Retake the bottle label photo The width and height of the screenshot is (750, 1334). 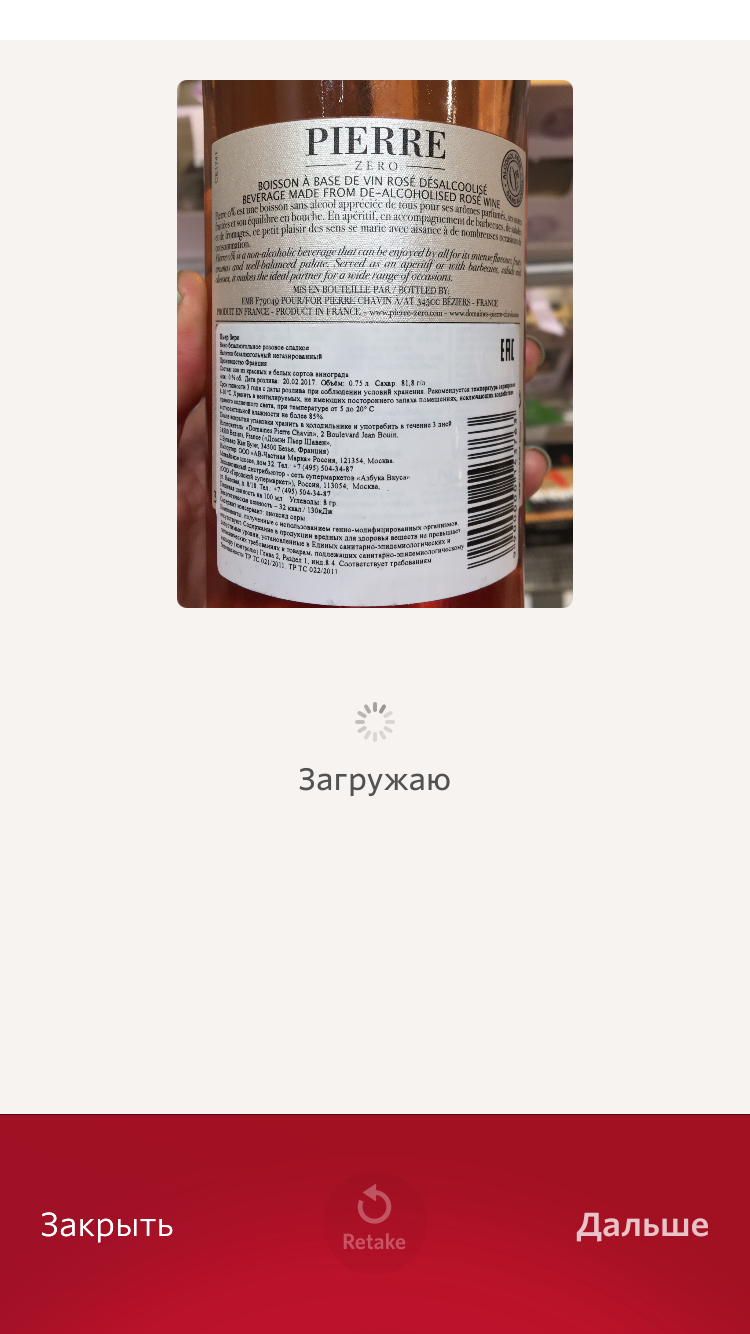374,1220
